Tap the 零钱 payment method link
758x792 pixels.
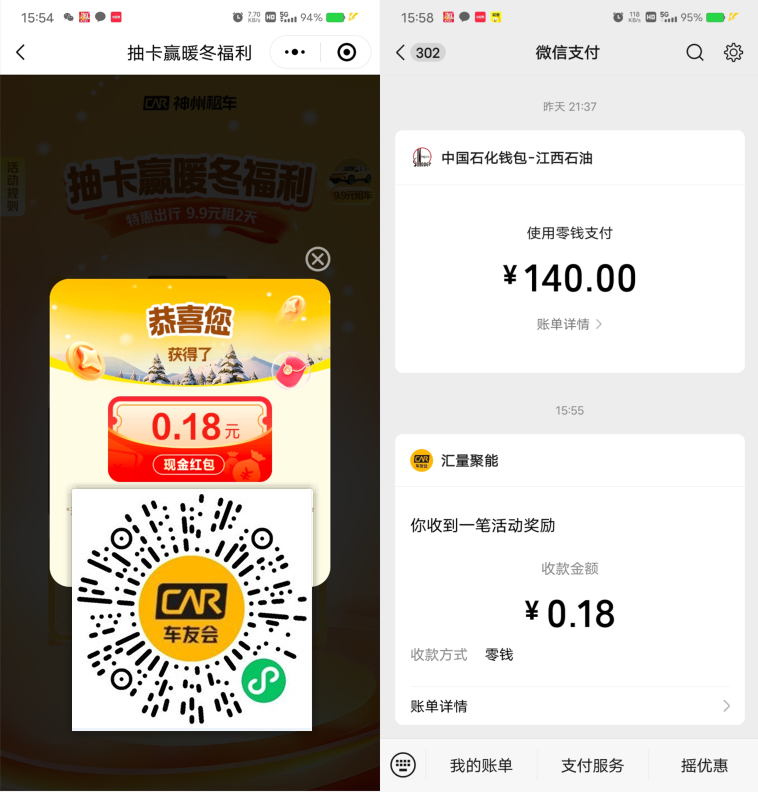point(499,655)
